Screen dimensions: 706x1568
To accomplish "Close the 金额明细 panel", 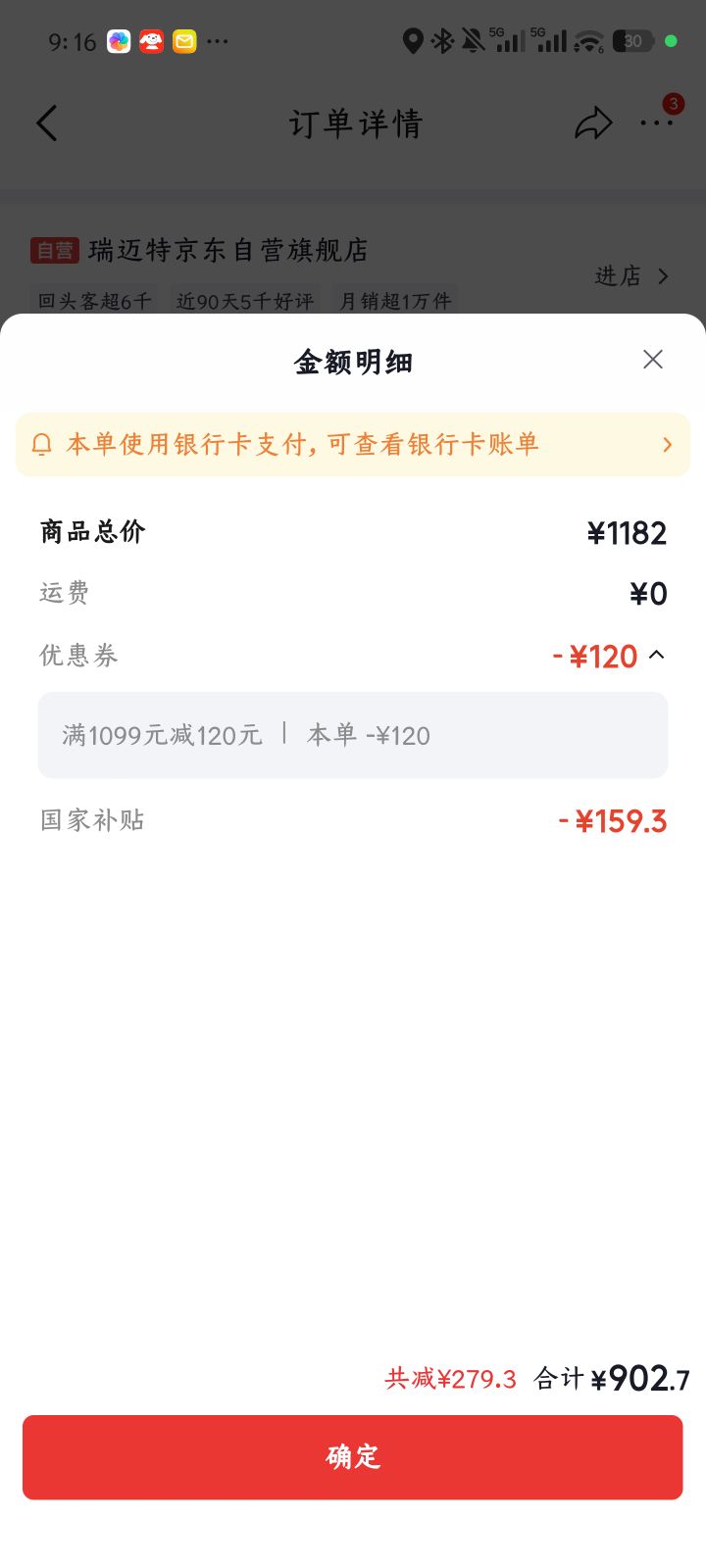I will 653,360.
